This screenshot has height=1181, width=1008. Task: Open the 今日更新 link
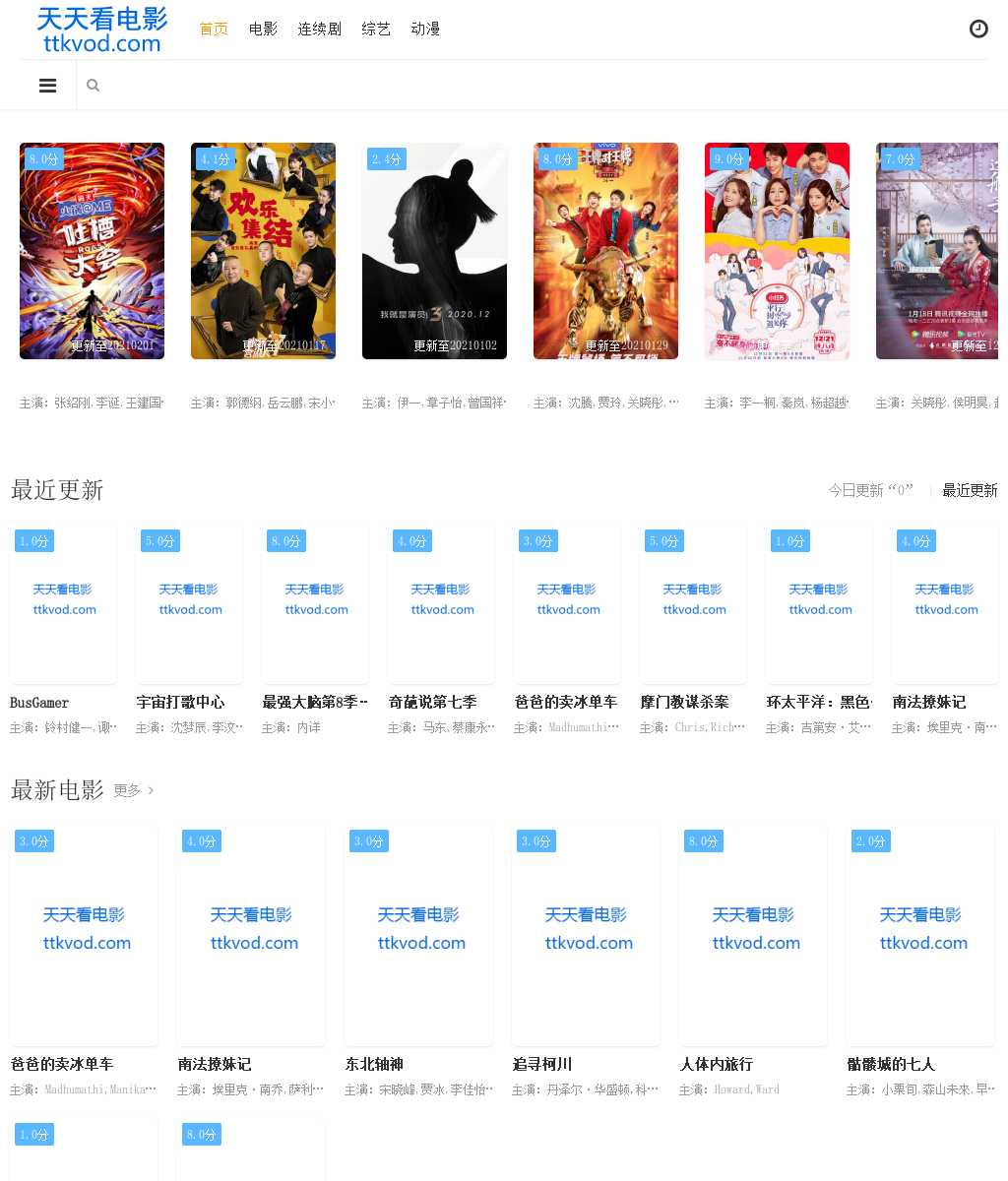pyautogui.click(x=870, y=490)
